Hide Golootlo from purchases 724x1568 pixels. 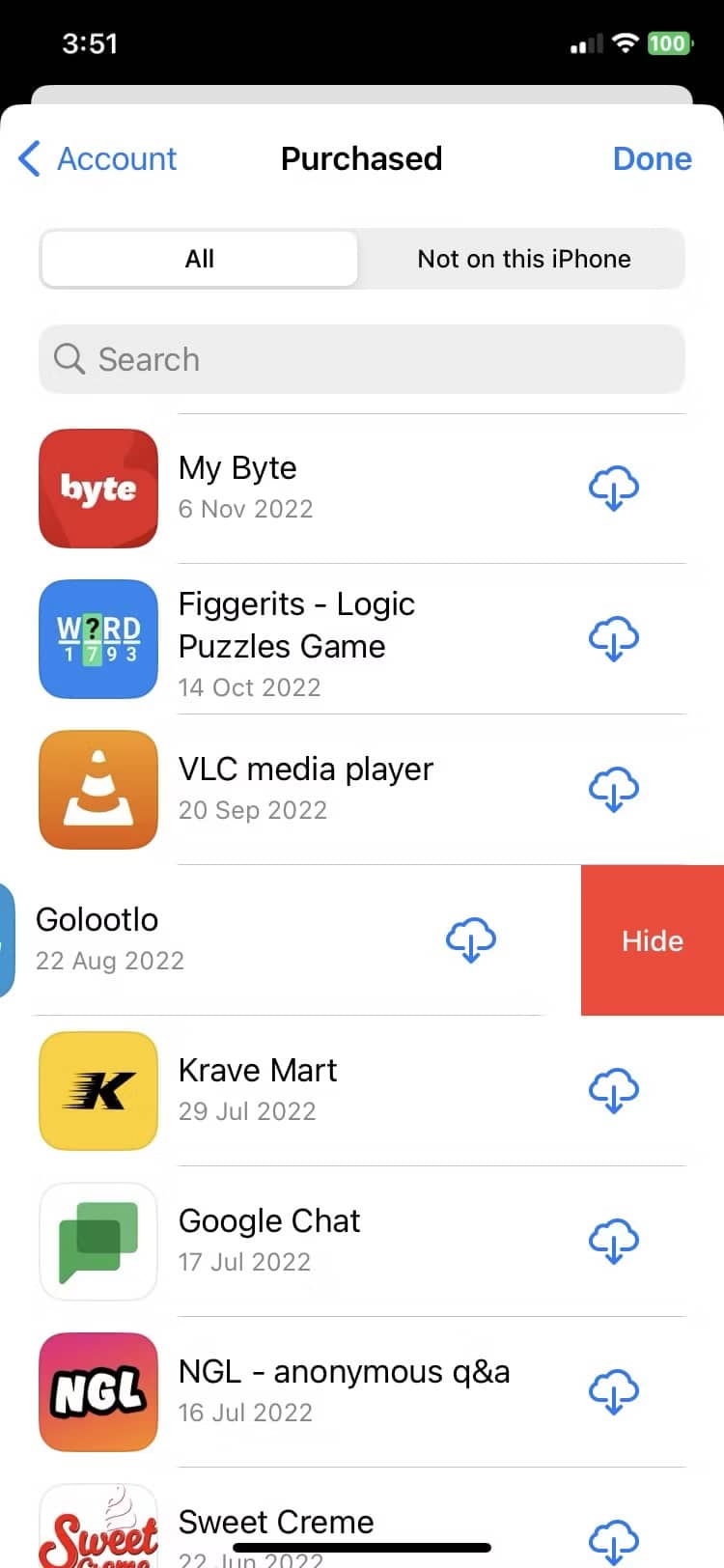[x=653, y=940]
